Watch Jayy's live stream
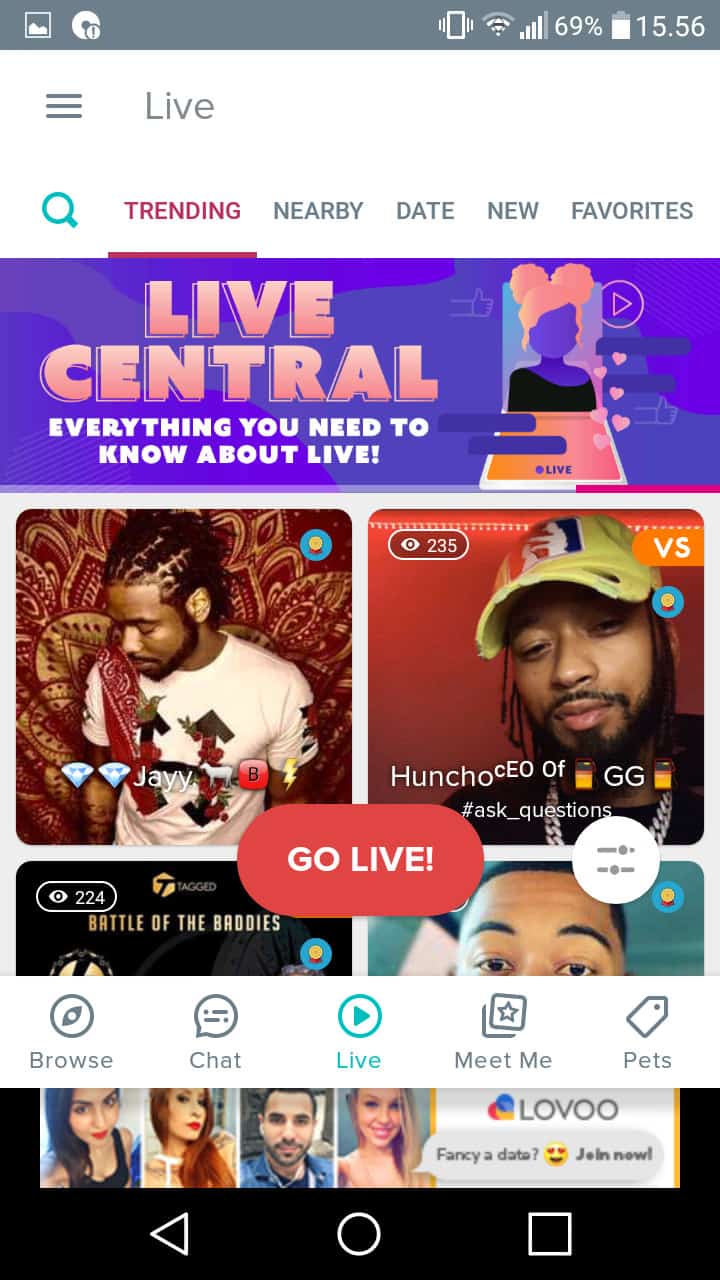Viewport: 720px width, 1280px height. [184, 677]
